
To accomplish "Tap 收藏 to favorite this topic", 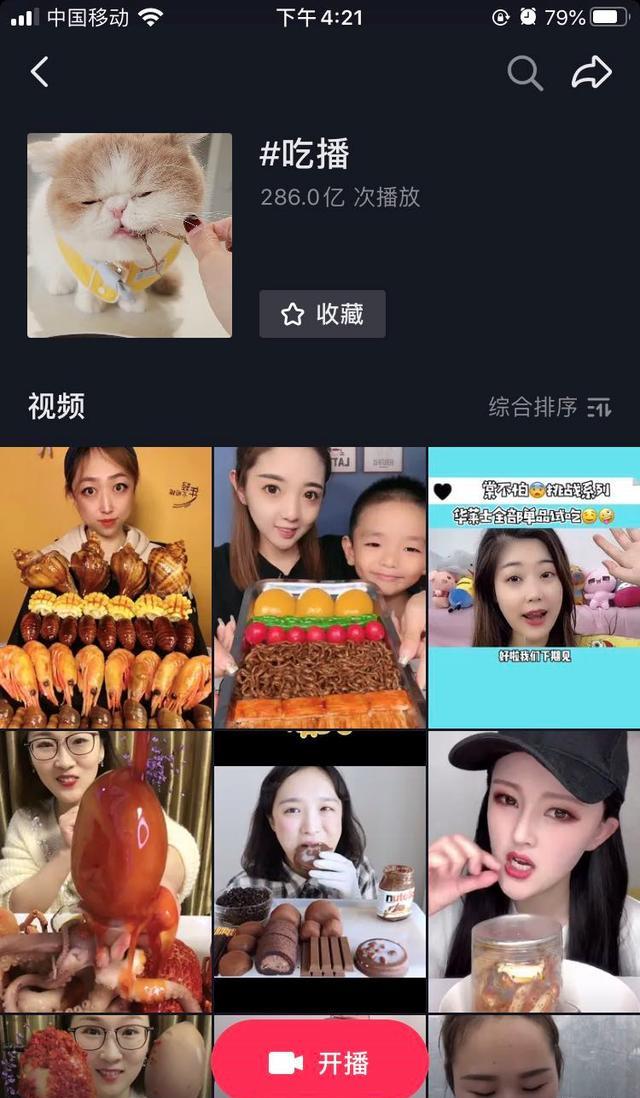I will pos(322,314).
